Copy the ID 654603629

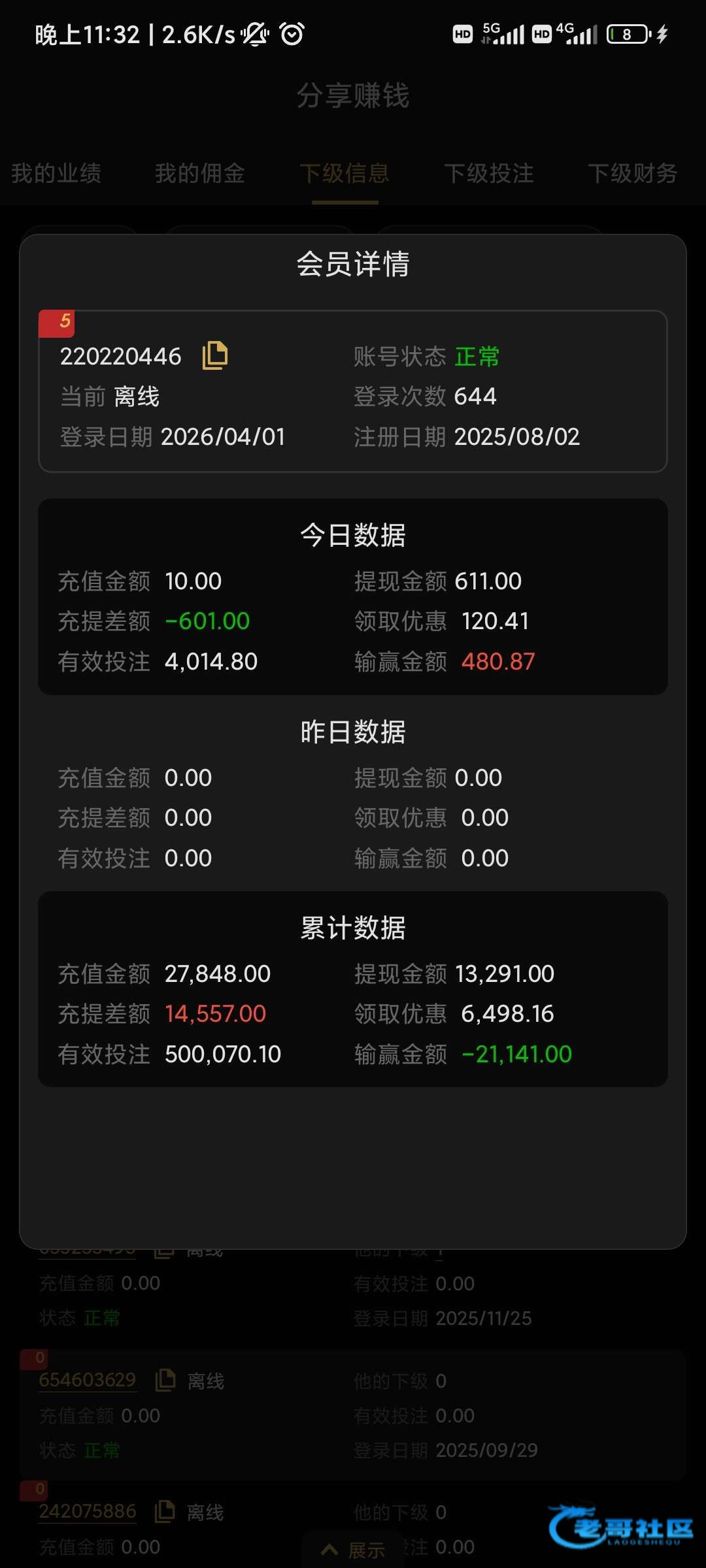[x=165, y=1380]
